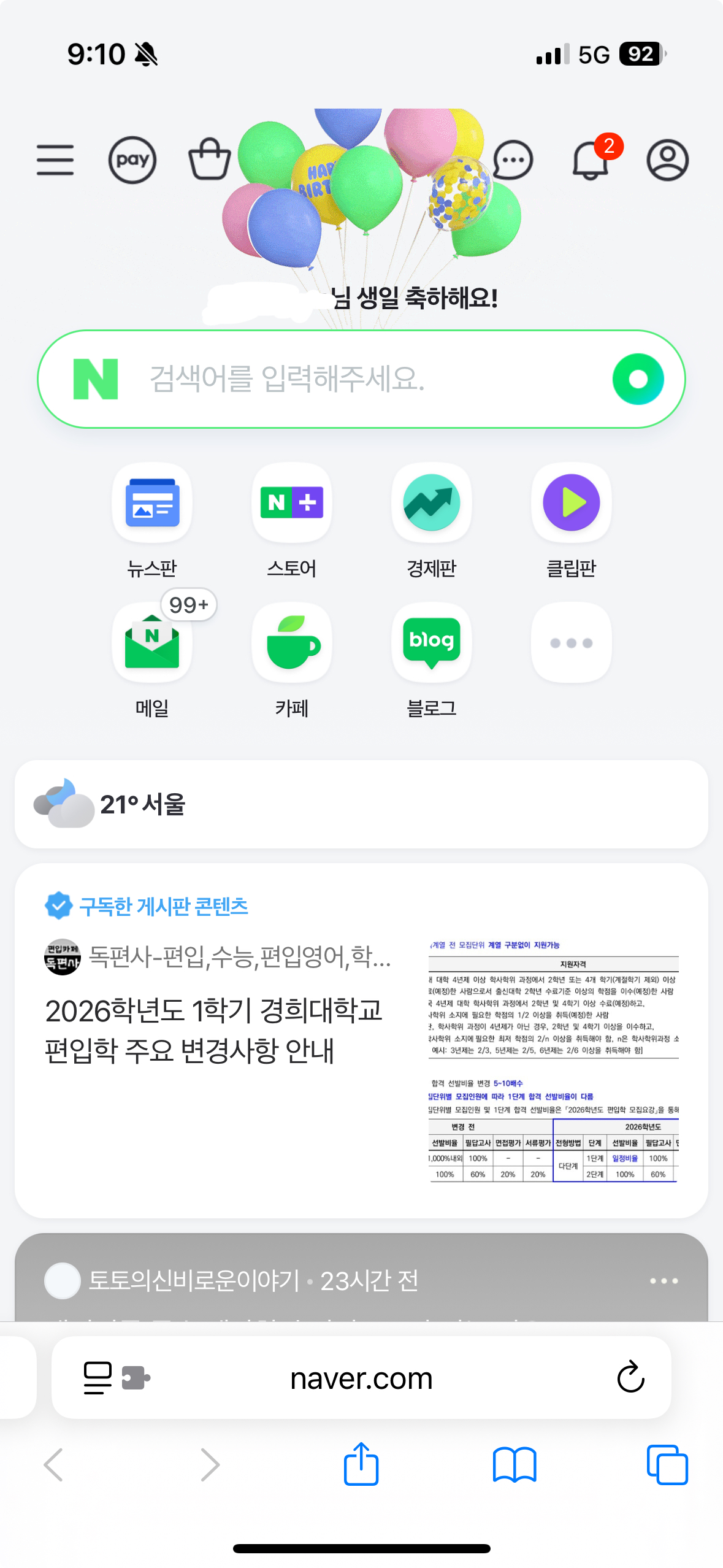
Task: Open the profile account icon
Action: [x=668, y=160]
